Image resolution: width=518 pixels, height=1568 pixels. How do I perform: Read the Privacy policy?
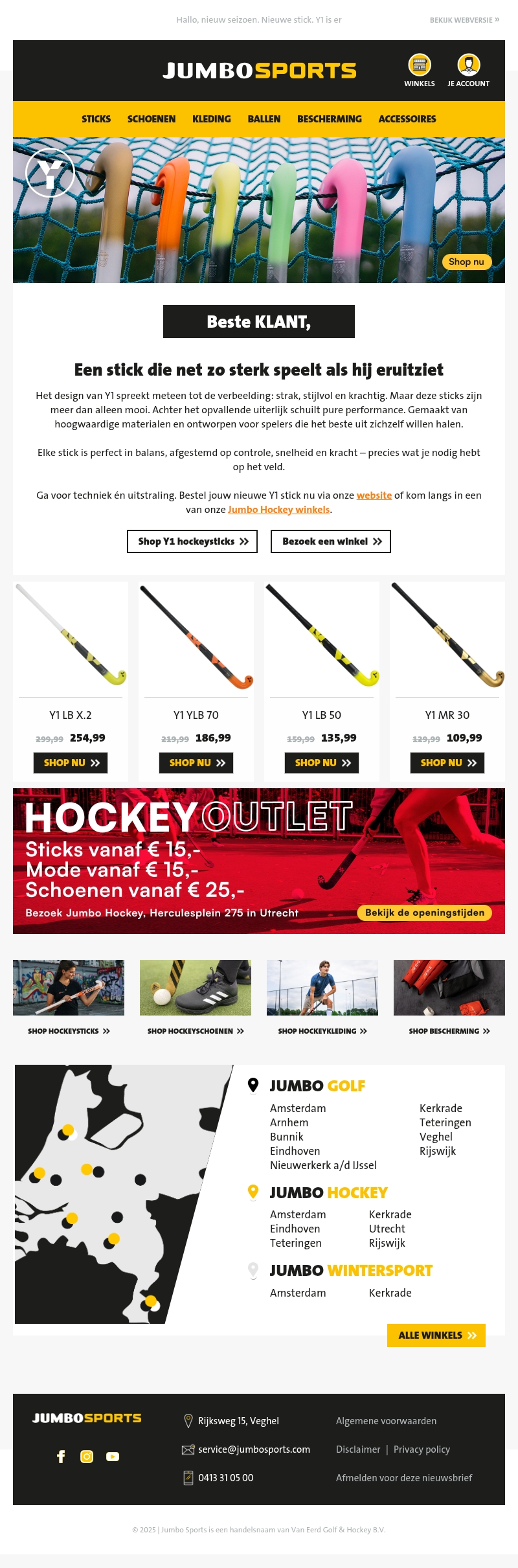coord(422,1449)
